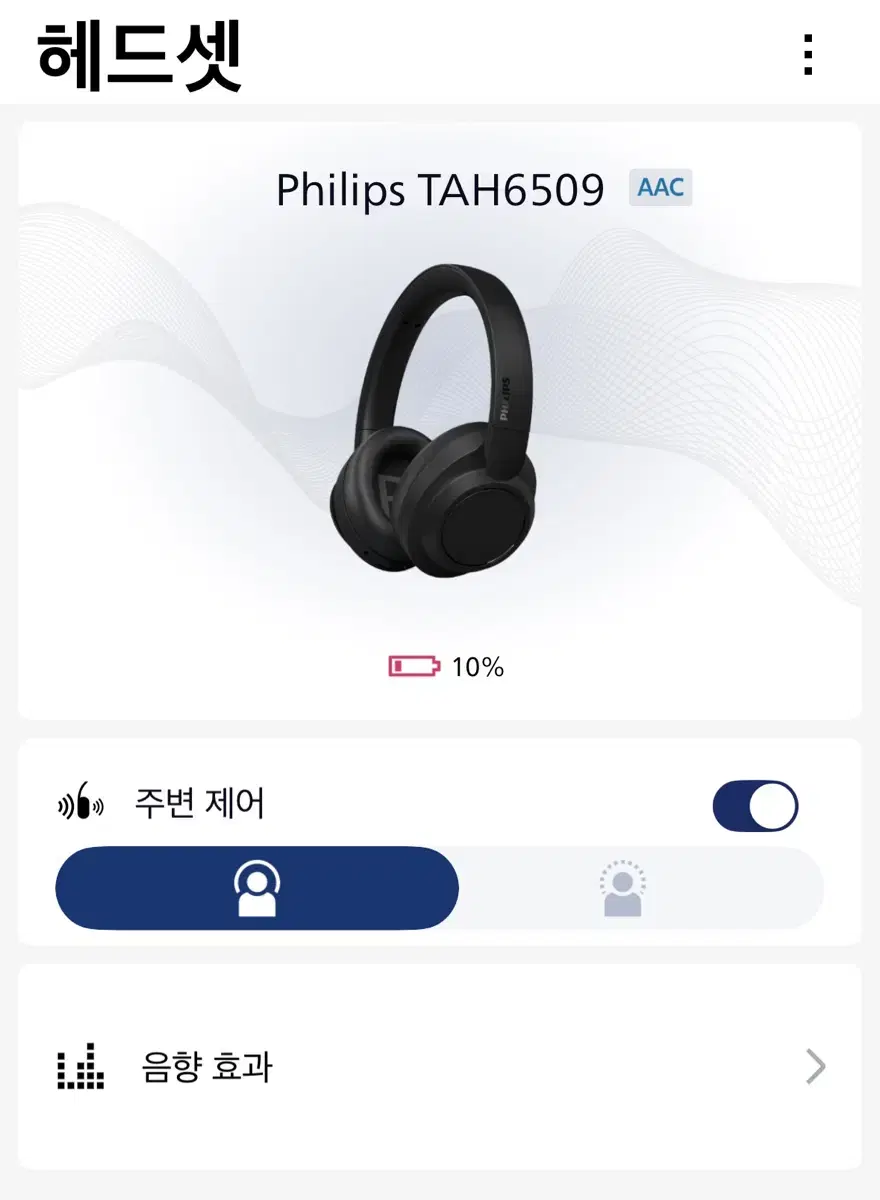880x1200 pixels.
Task: Tap the 10% battery level text
Action: [477, 665]
